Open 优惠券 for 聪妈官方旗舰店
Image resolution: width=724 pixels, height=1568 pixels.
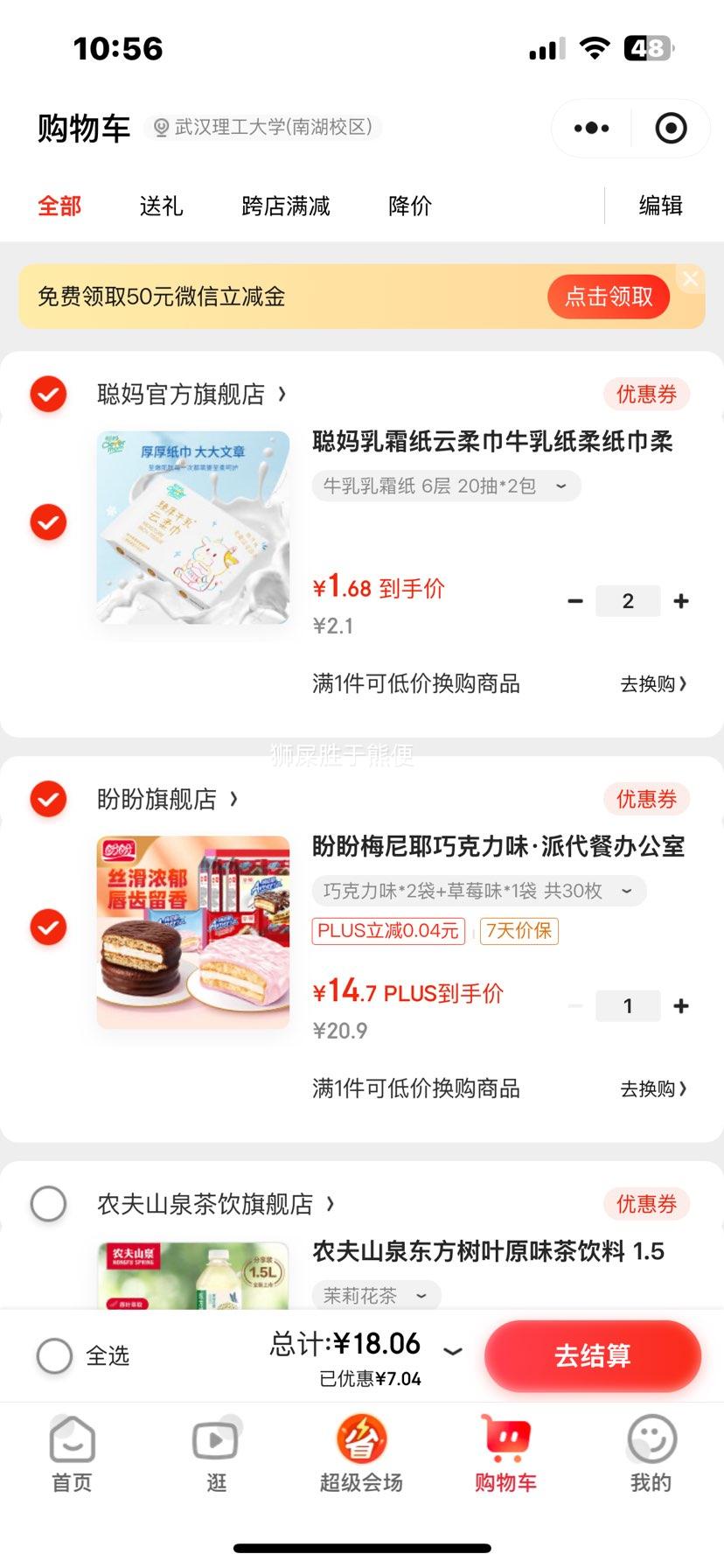click(x=646, y=394)
